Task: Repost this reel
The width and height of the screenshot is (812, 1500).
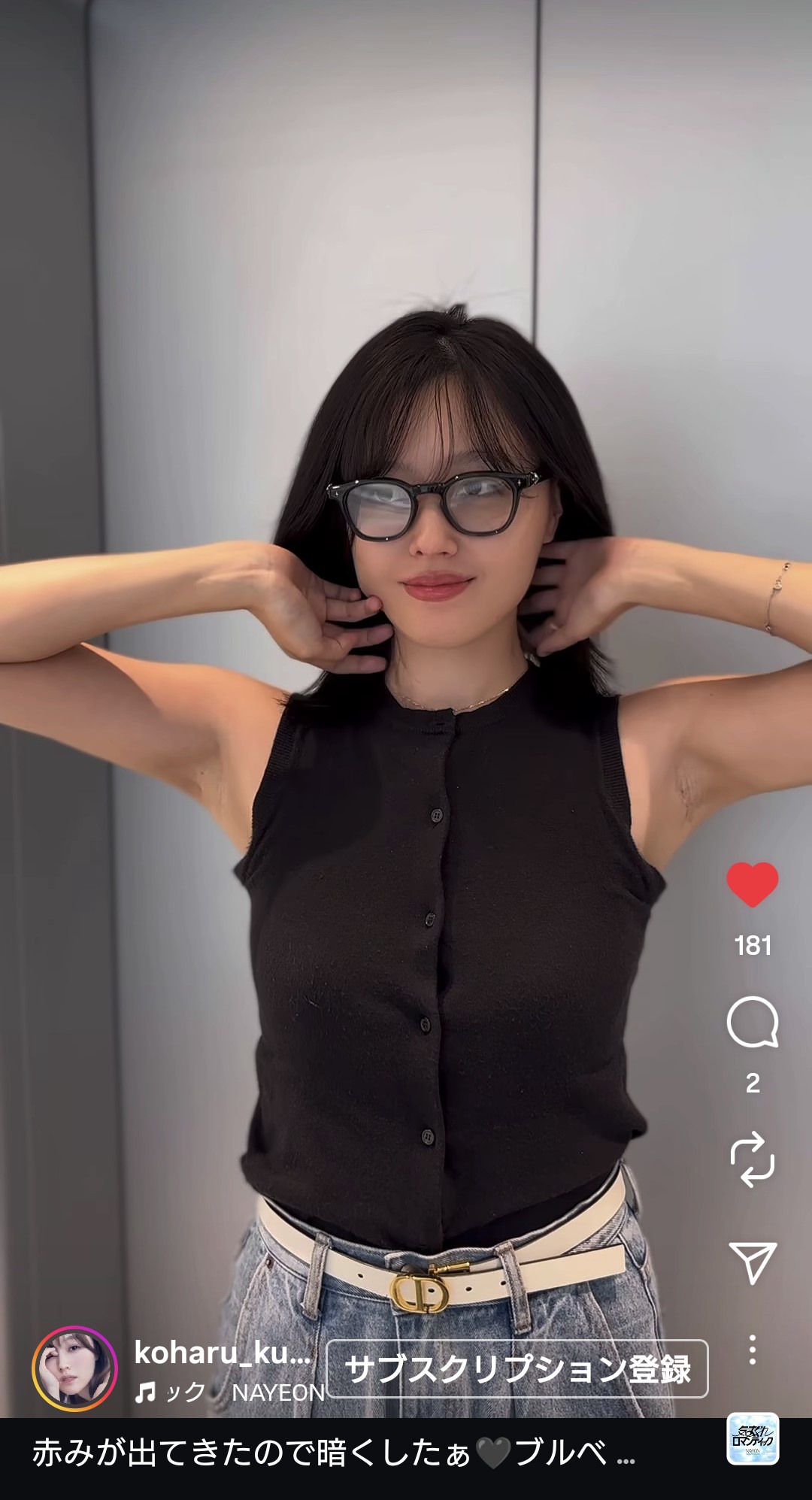Action: [x=752, y=1159]
